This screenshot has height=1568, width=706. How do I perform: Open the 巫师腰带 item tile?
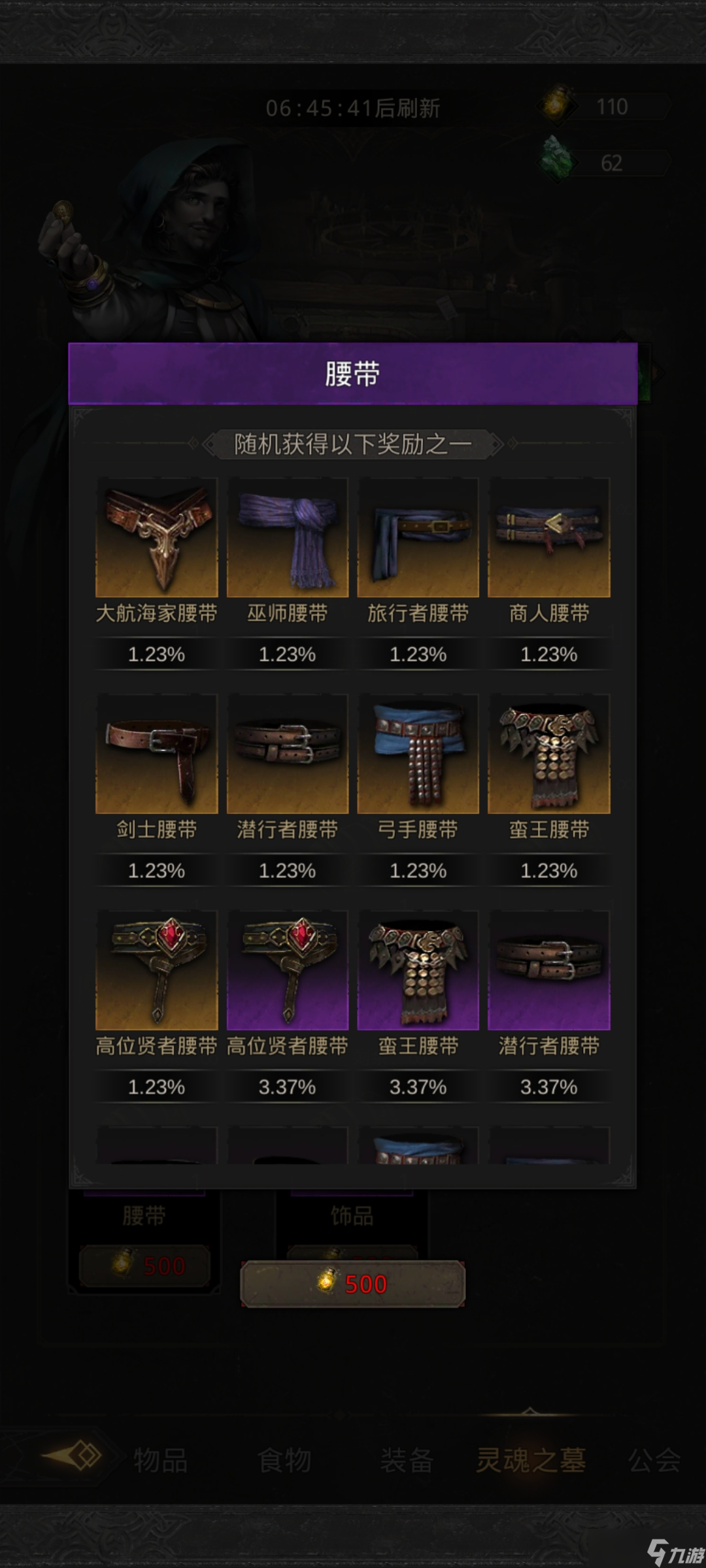tap(288, 537)
